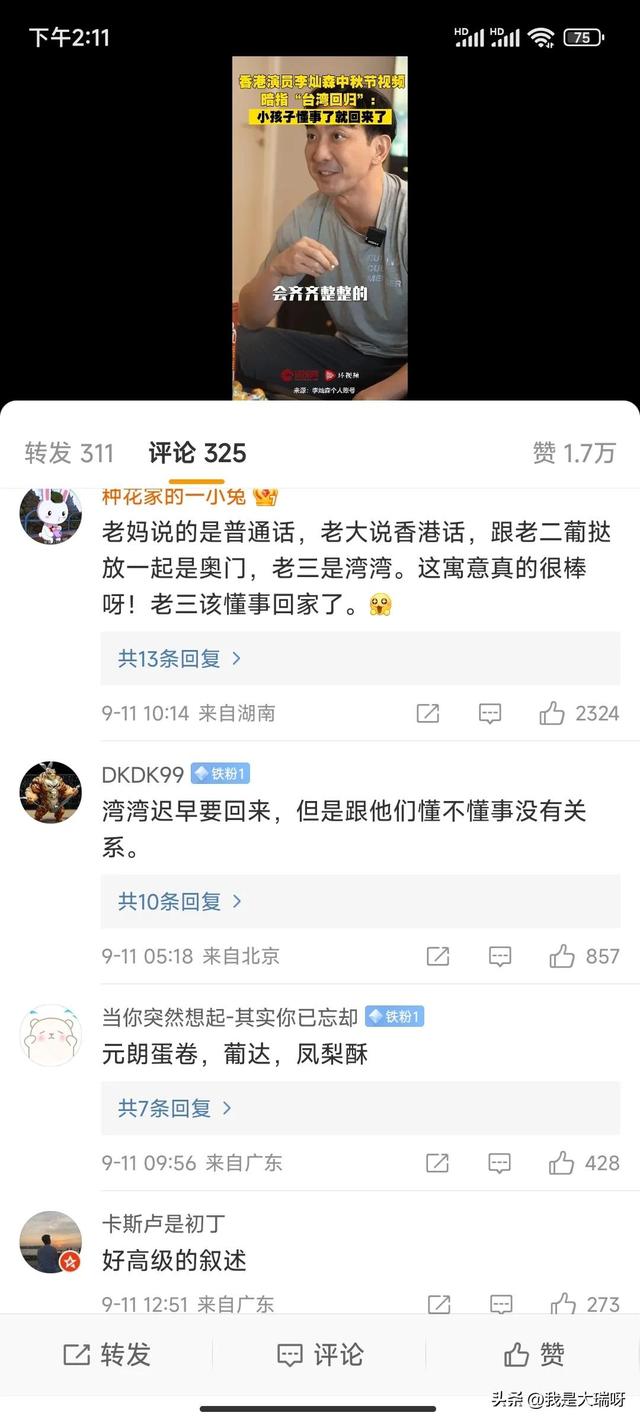640x1422 pixels.
Task: Switch to the 转发 311 tab
Action: pyautogui.click(x=69, y=453)
